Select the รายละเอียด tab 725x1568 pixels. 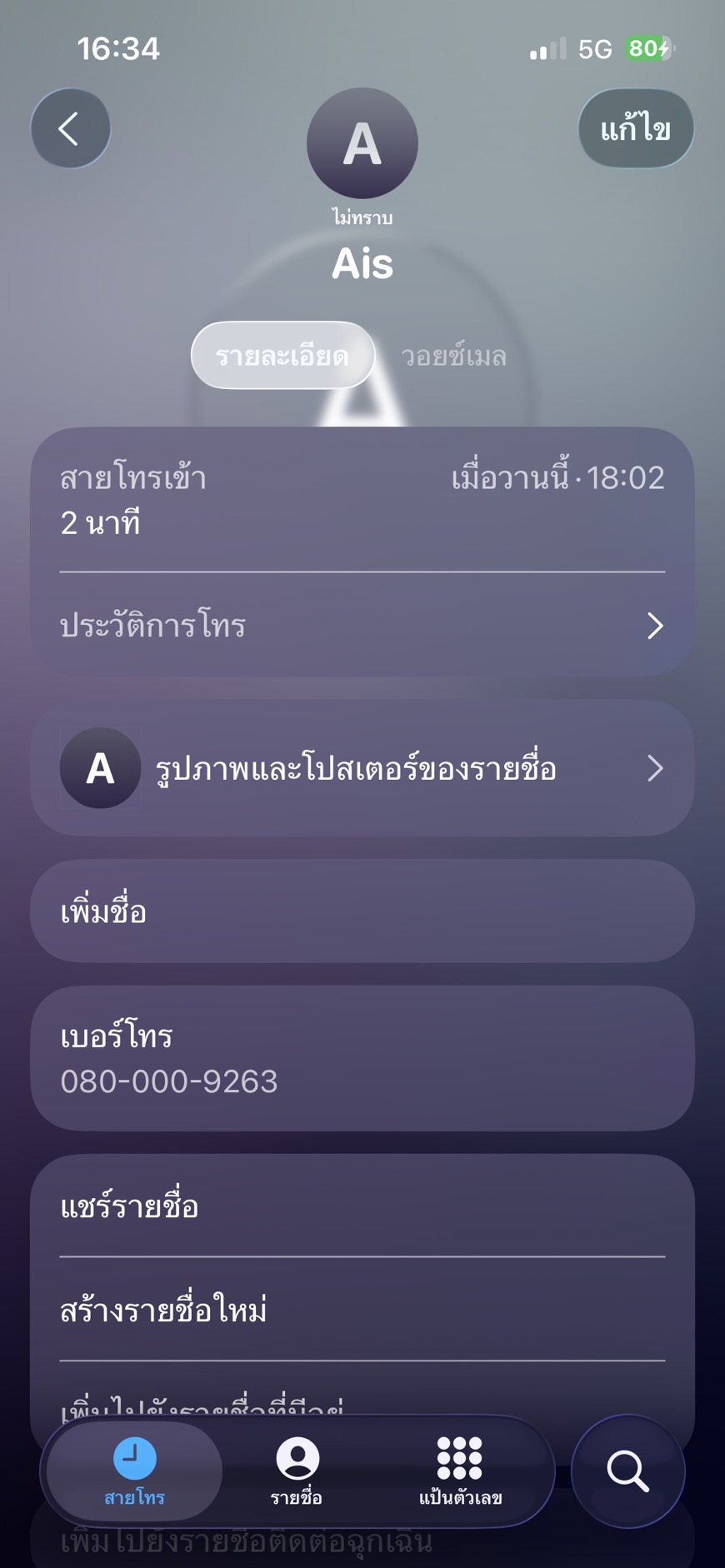click(282, 356)
